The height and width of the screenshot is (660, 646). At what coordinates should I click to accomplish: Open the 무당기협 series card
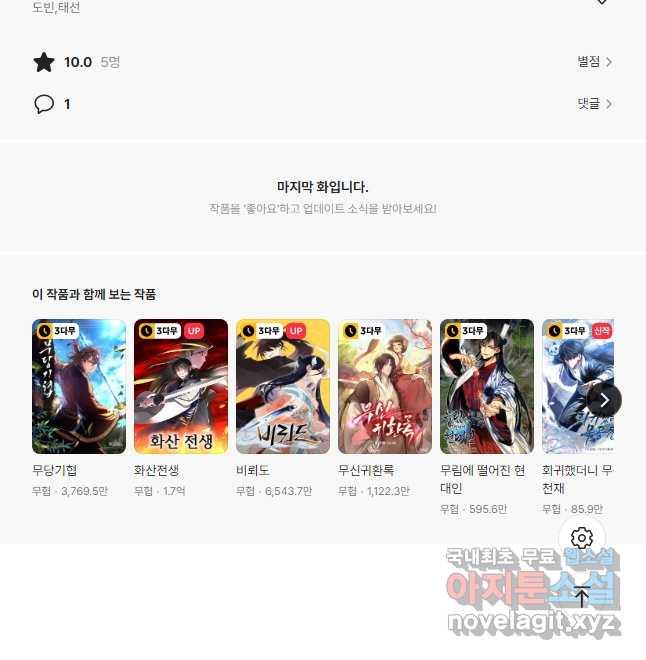click(79, 387)
